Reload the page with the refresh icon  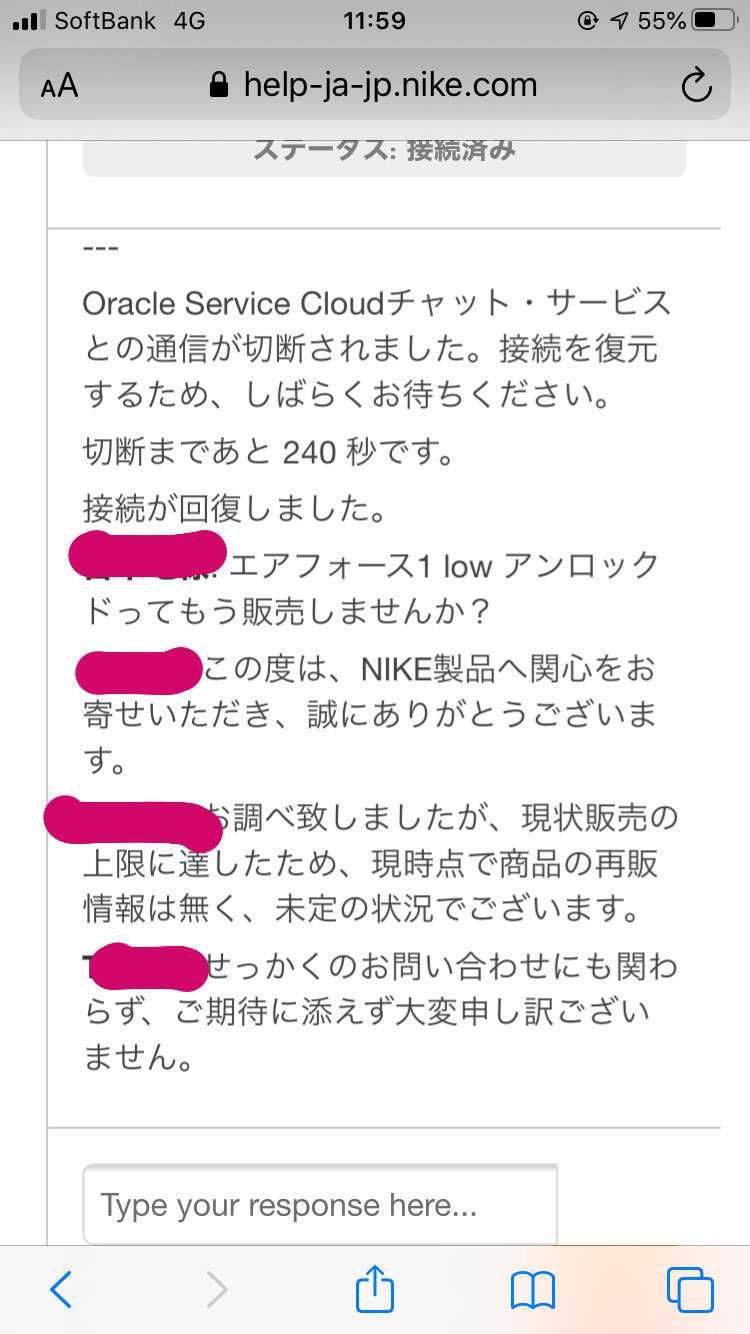696,85
